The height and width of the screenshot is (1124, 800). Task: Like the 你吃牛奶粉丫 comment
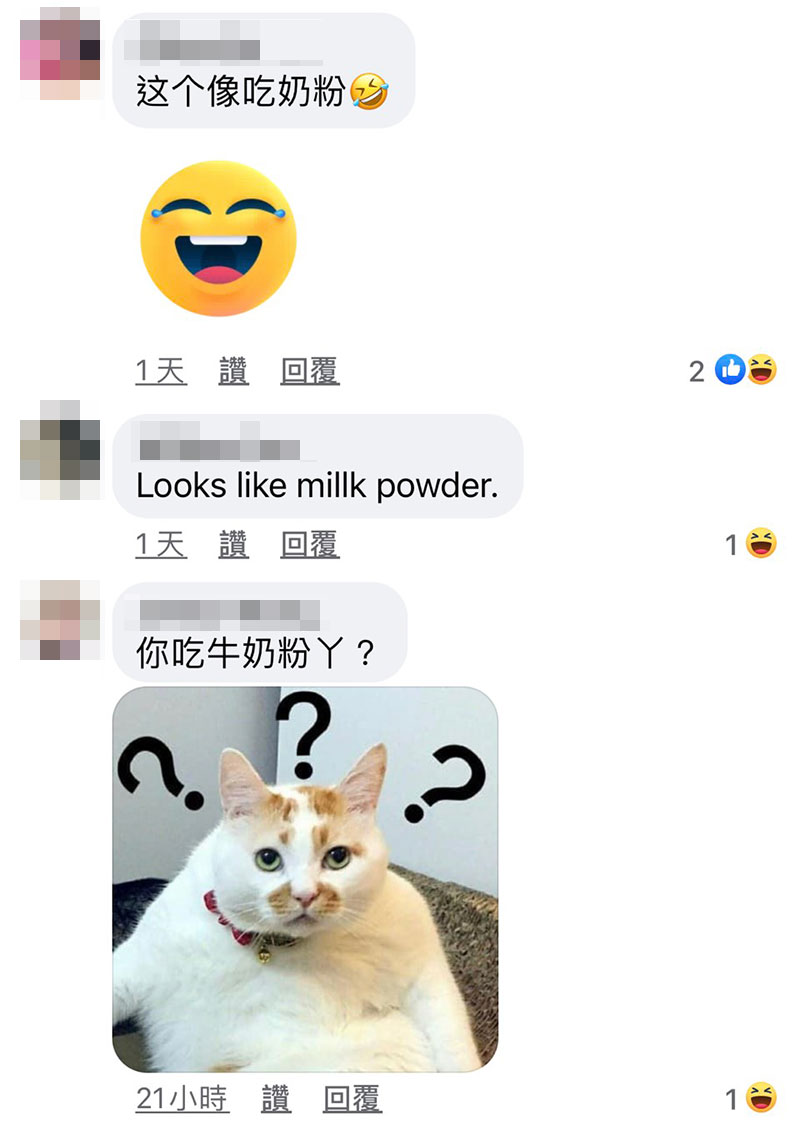pyautogui.click(x=276, y=1100)
